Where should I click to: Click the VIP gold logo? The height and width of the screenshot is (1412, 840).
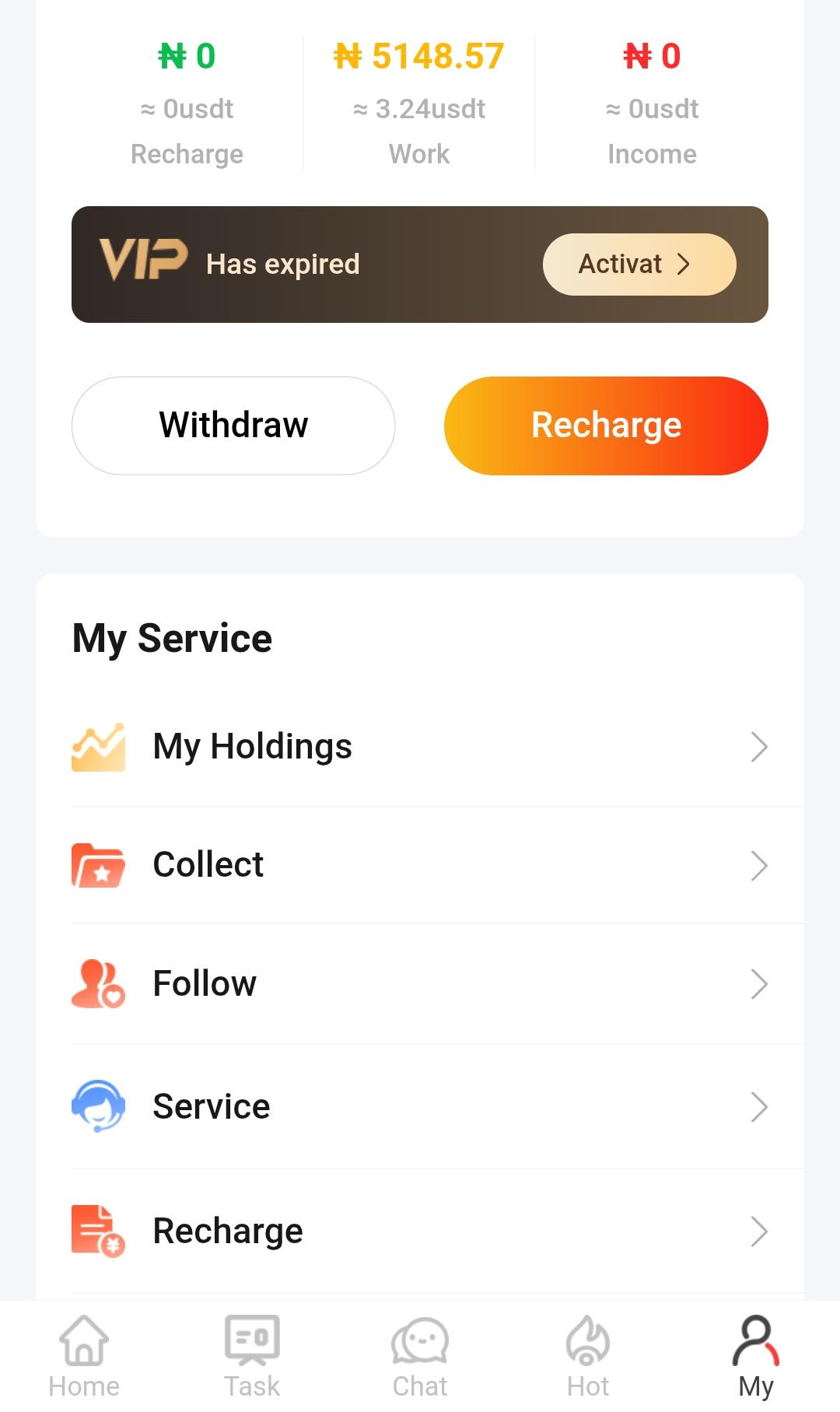point(145,259)
